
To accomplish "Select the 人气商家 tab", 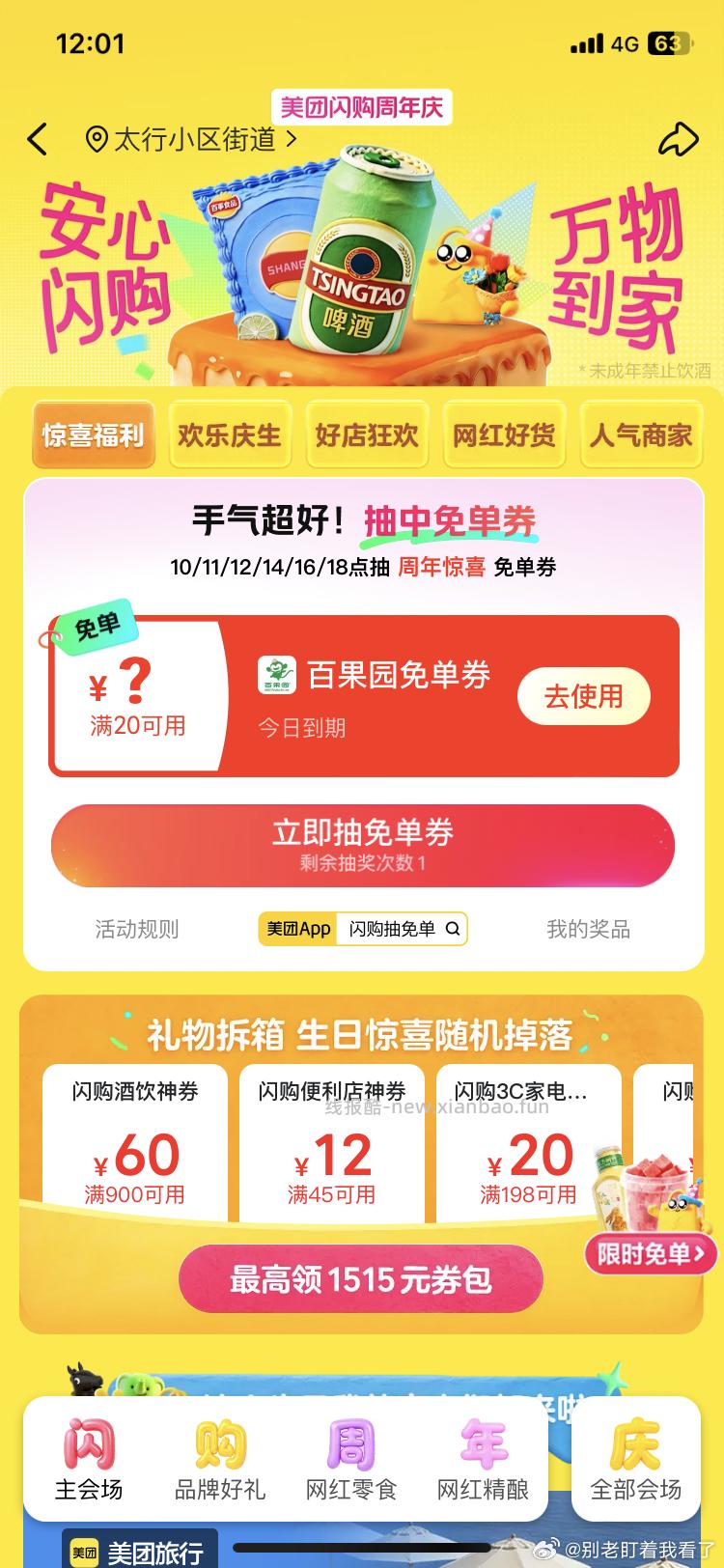I will click(641, 435).
